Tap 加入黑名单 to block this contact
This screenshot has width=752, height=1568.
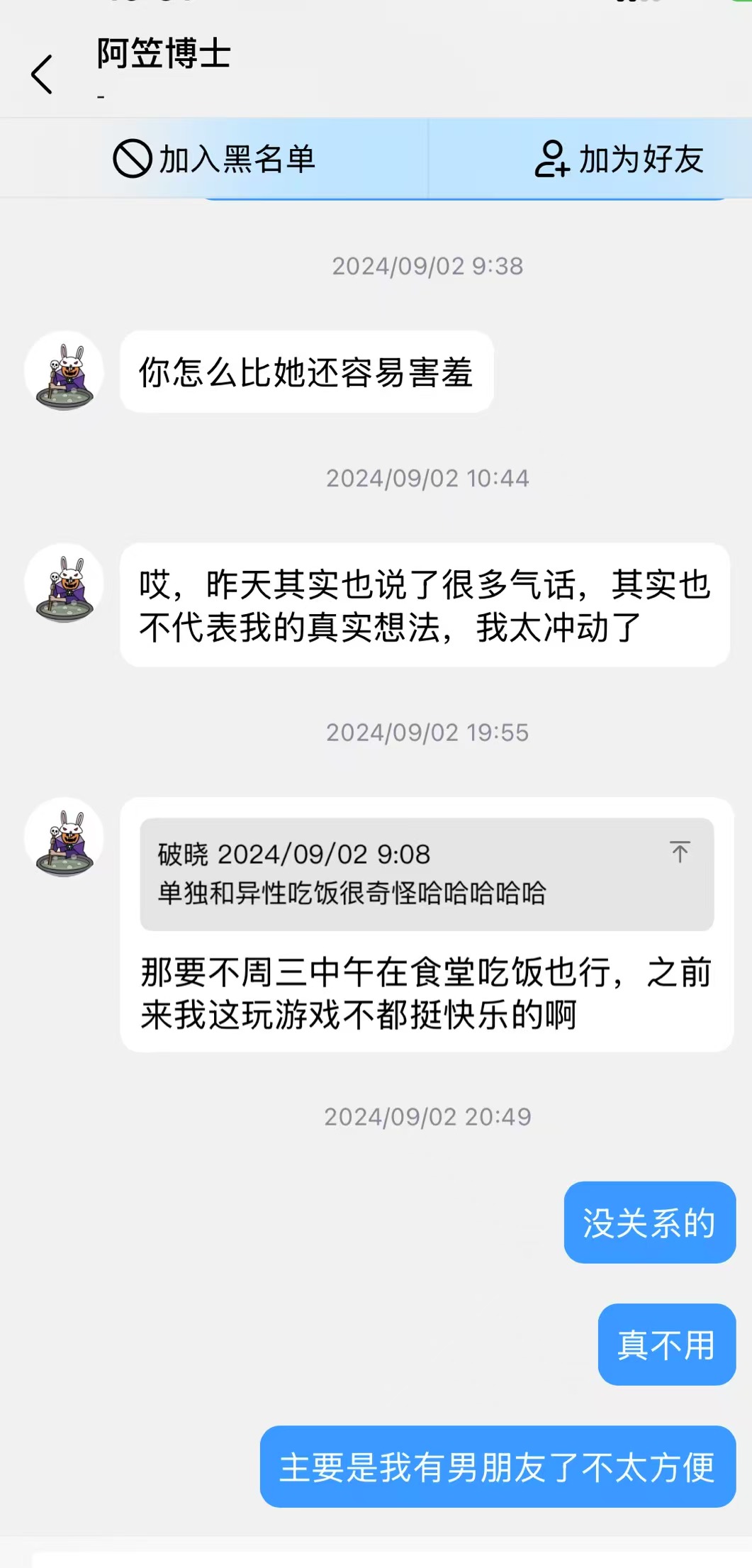point(214,159)
